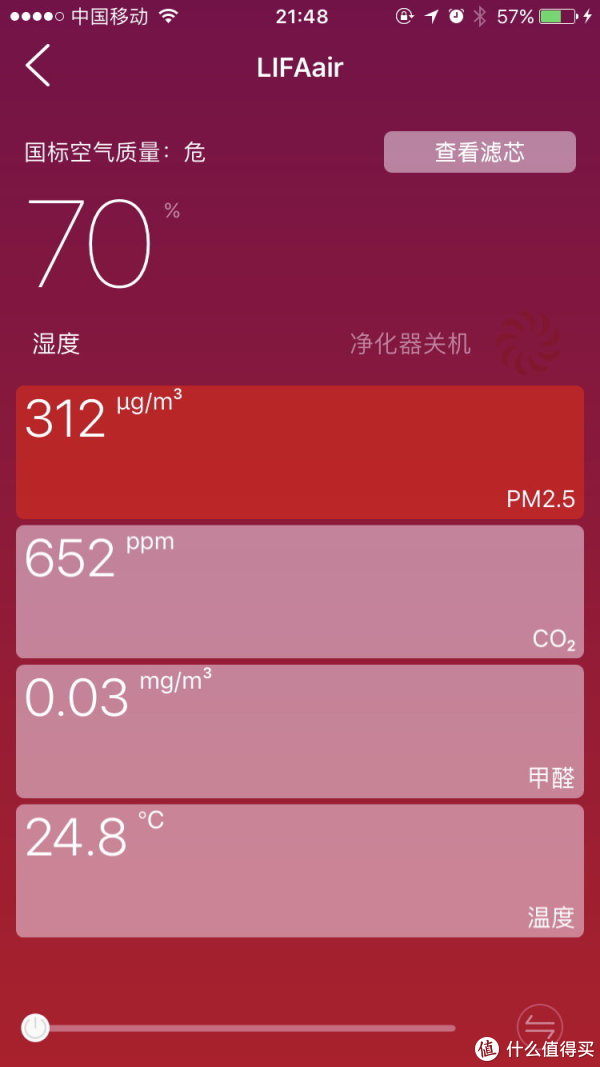Screen dimensions: 600x1067
Task: Tap the 查看滤芯 button
Action: [x=480, y=152]
